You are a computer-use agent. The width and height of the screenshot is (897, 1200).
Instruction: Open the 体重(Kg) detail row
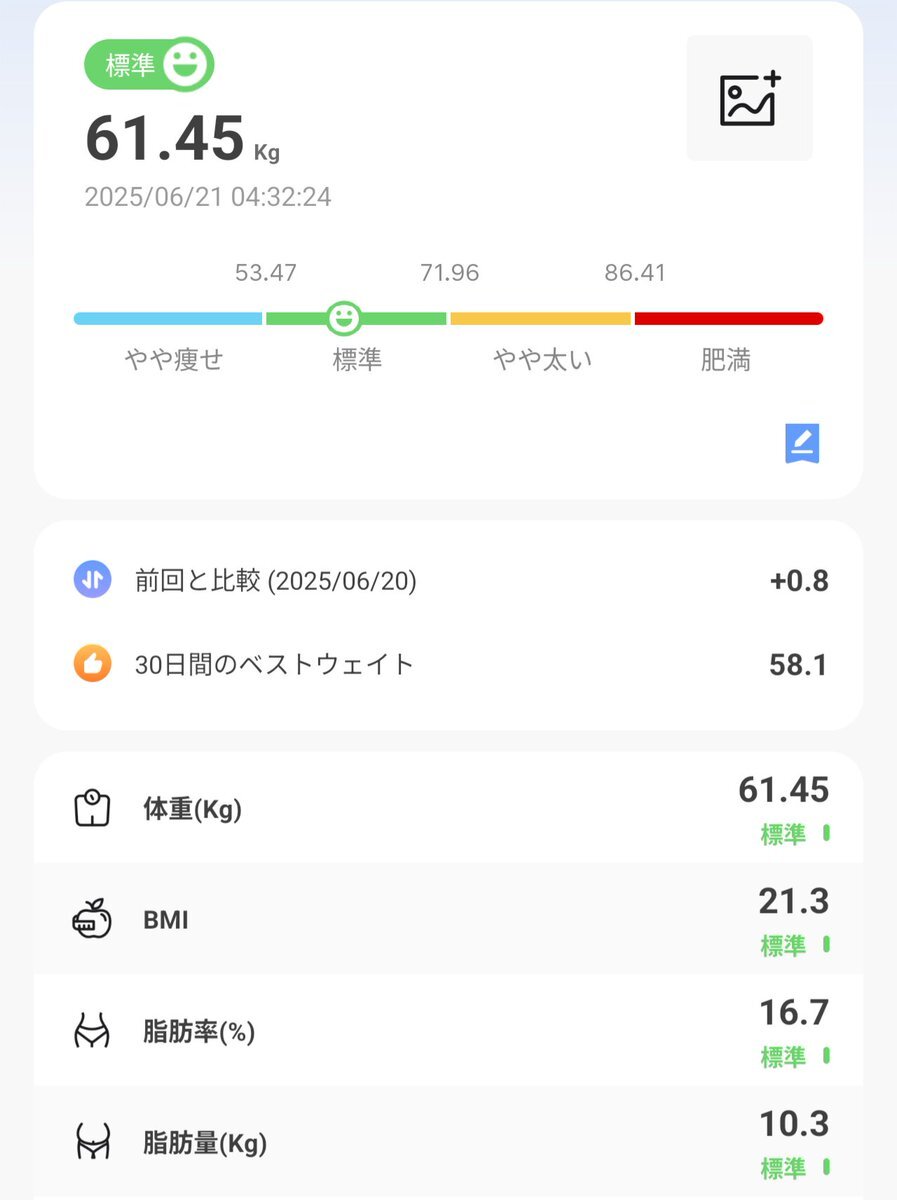click(448, 809)
